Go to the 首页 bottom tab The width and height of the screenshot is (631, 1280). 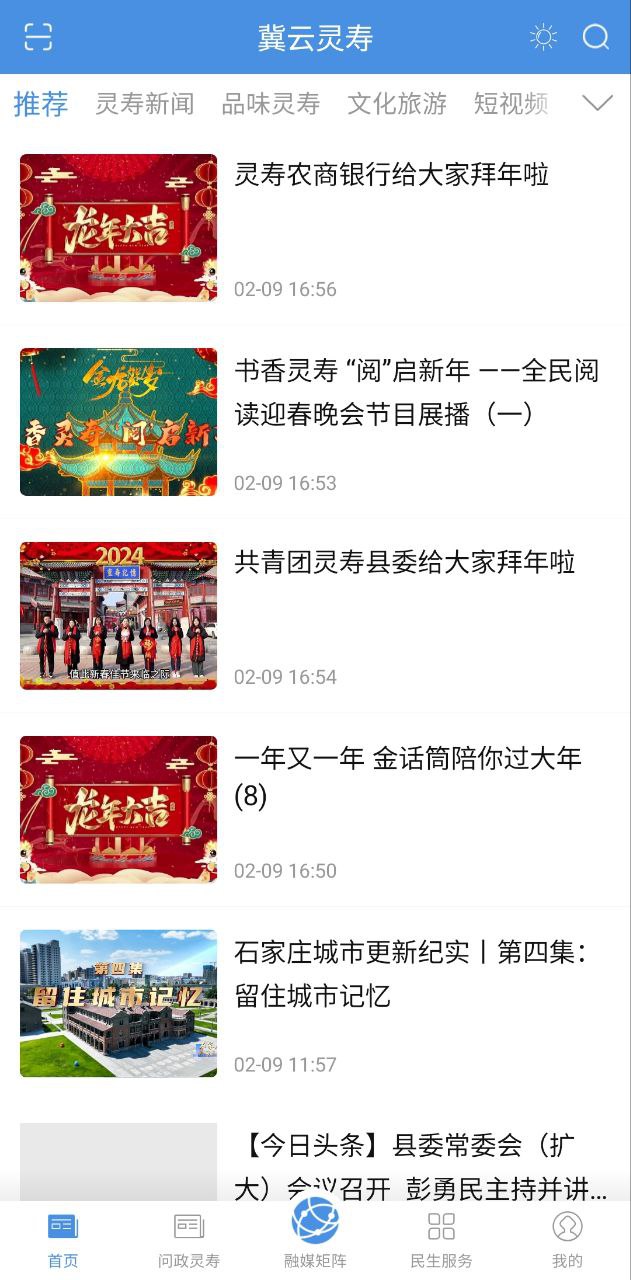click(x=63, y=1238)
